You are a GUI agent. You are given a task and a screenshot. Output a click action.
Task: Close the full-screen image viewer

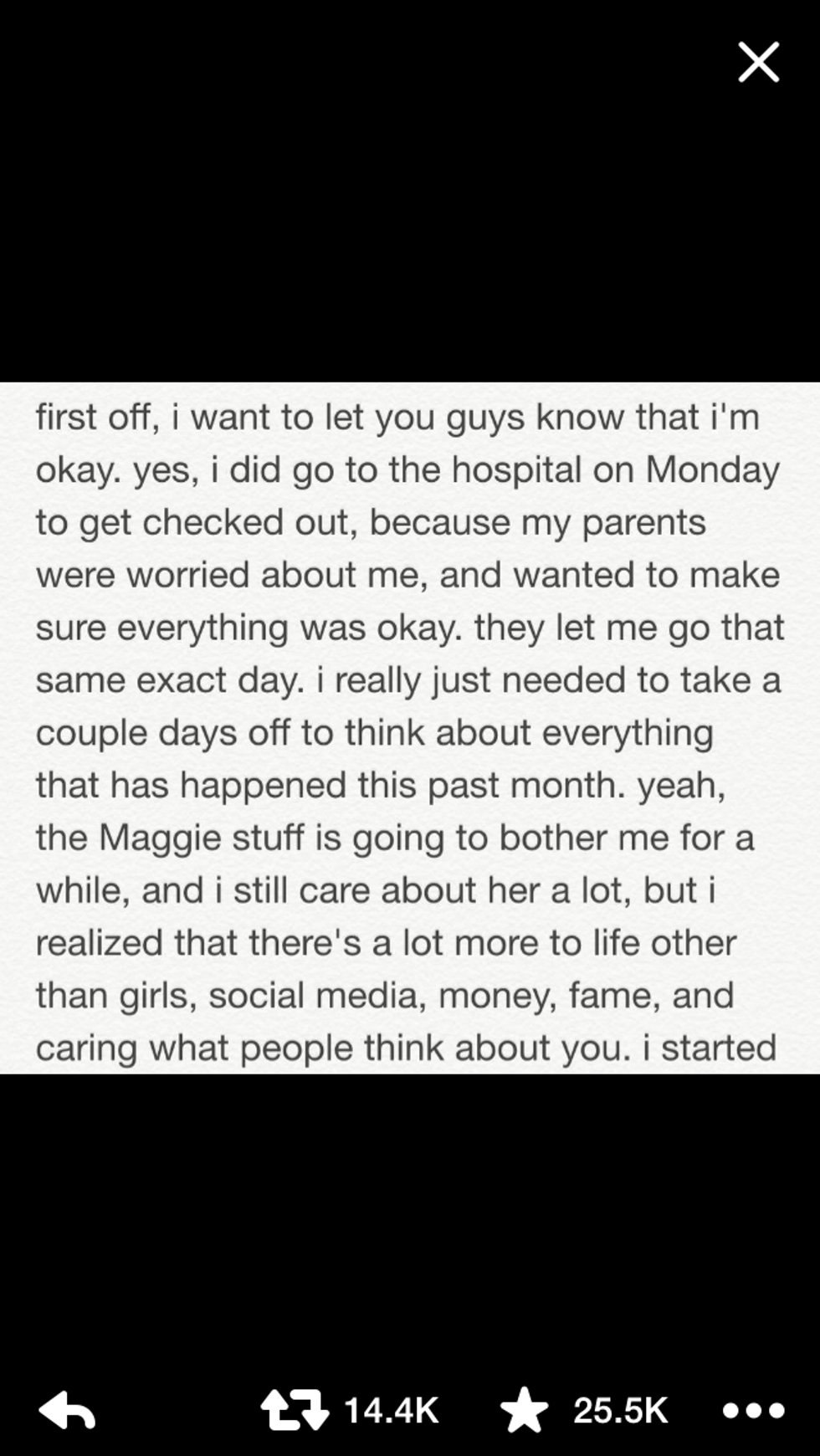pyautogui.click(x=759, y=63)
